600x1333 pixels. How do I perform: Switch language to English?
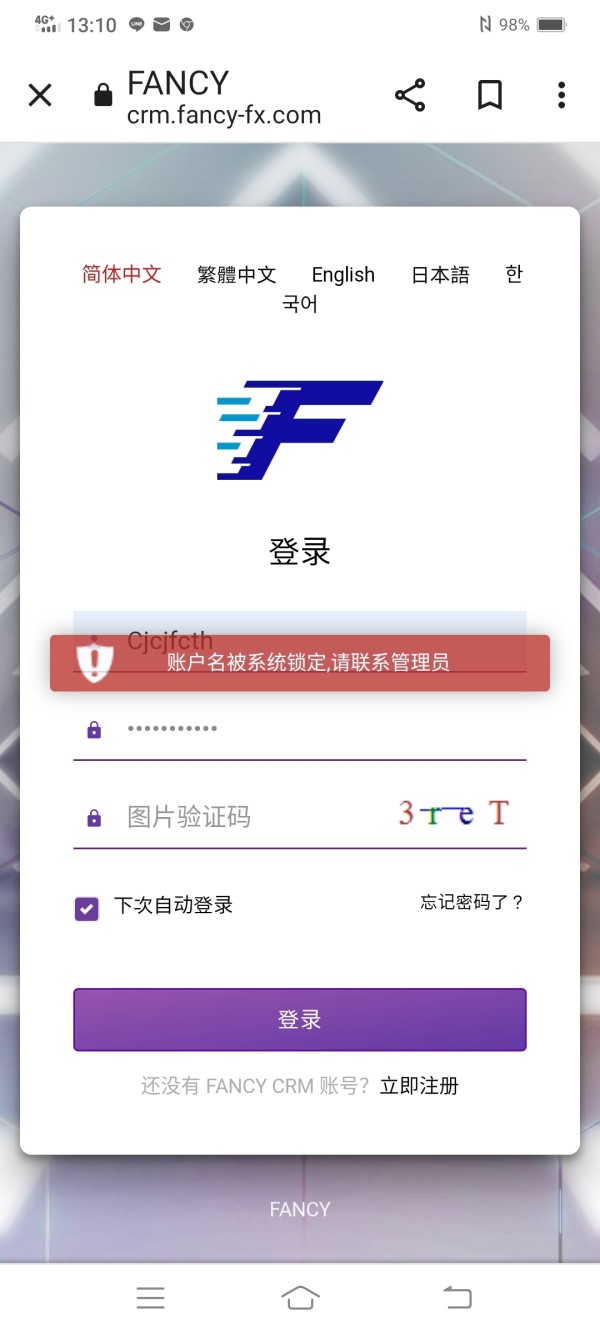click(x=343, y=275)
